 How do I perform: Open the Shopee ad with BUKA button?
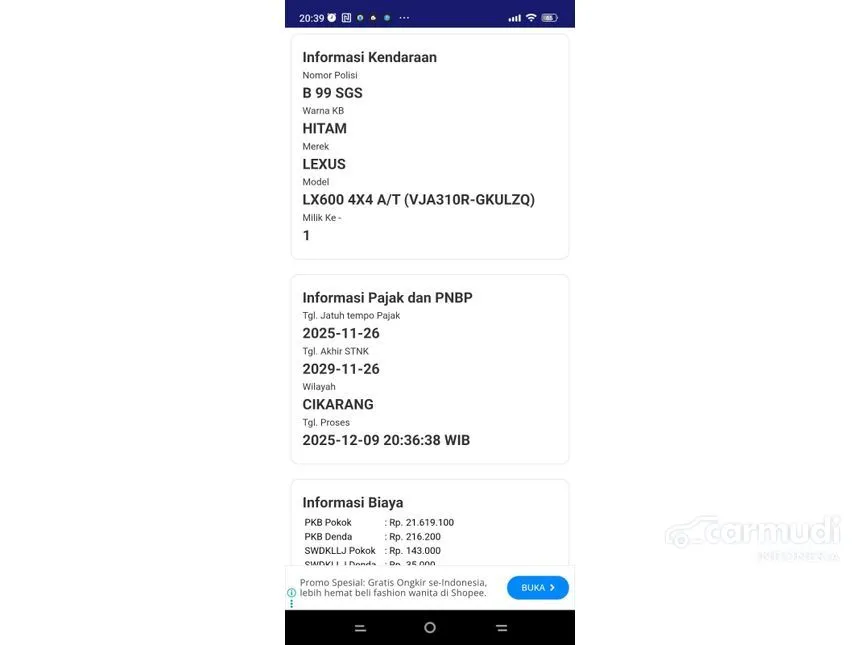coord(537,588)
